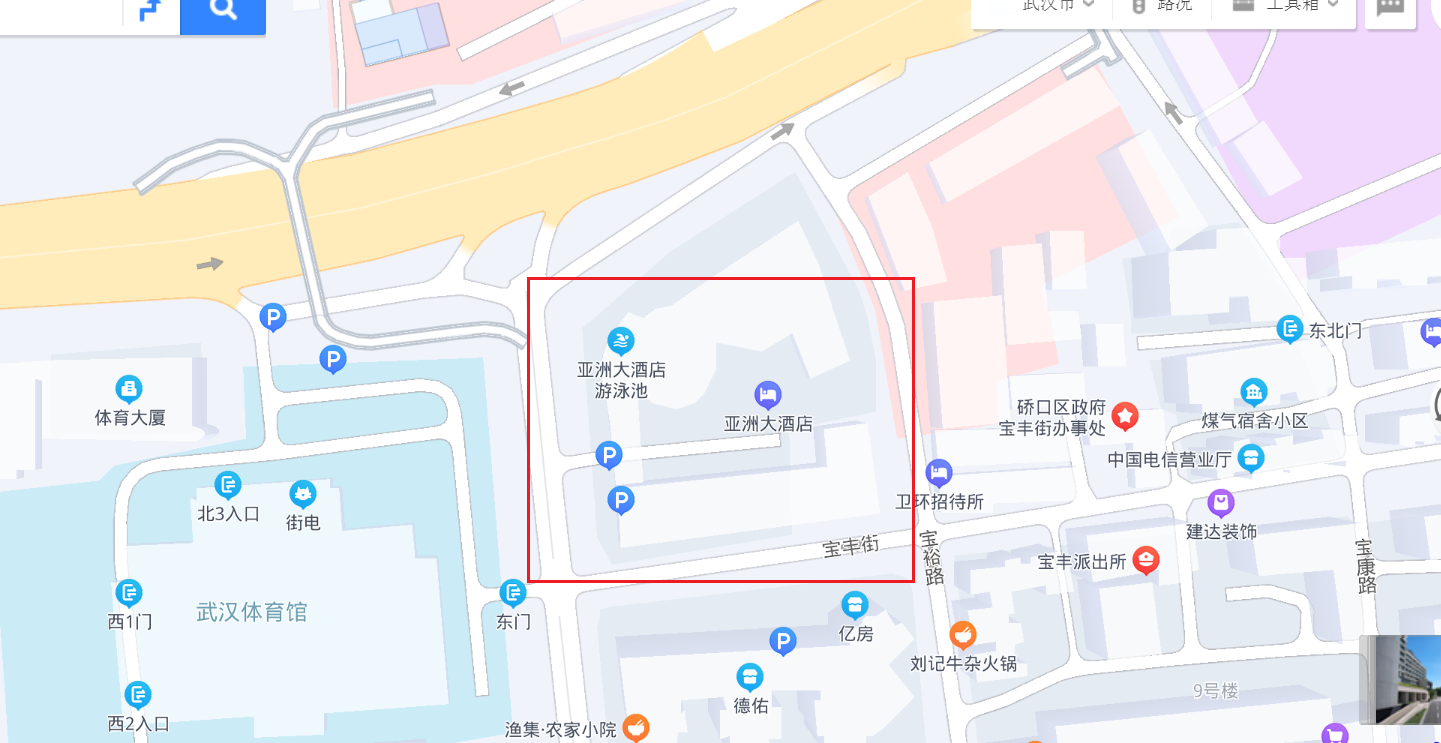This screenshot has width=1441, height=743.
Task: Open the 卫环招待所 guesthouse marker
Action: click(x=938, y=473)
